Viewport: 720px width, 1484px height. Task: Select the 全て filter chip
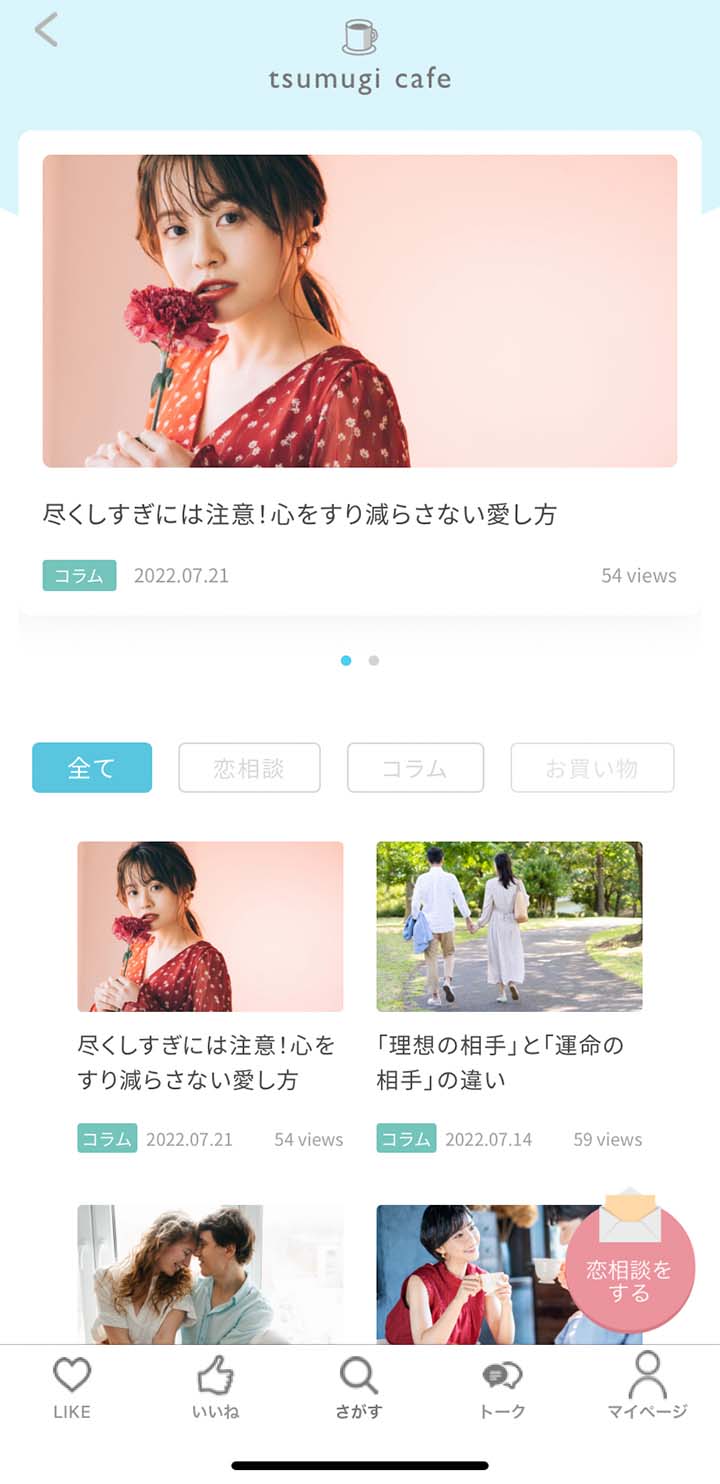[x=92, y=768]
